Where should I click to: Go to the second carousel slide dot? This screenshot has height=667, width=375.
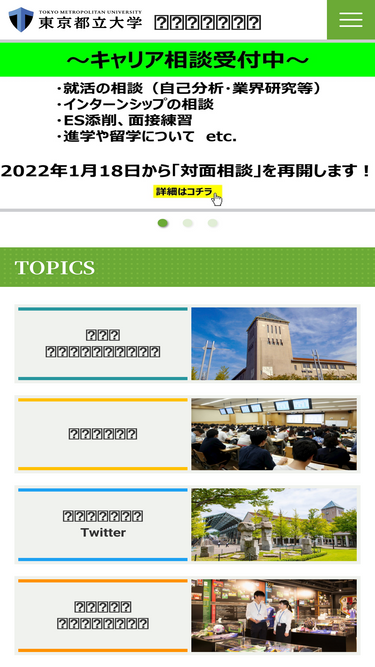188,223
